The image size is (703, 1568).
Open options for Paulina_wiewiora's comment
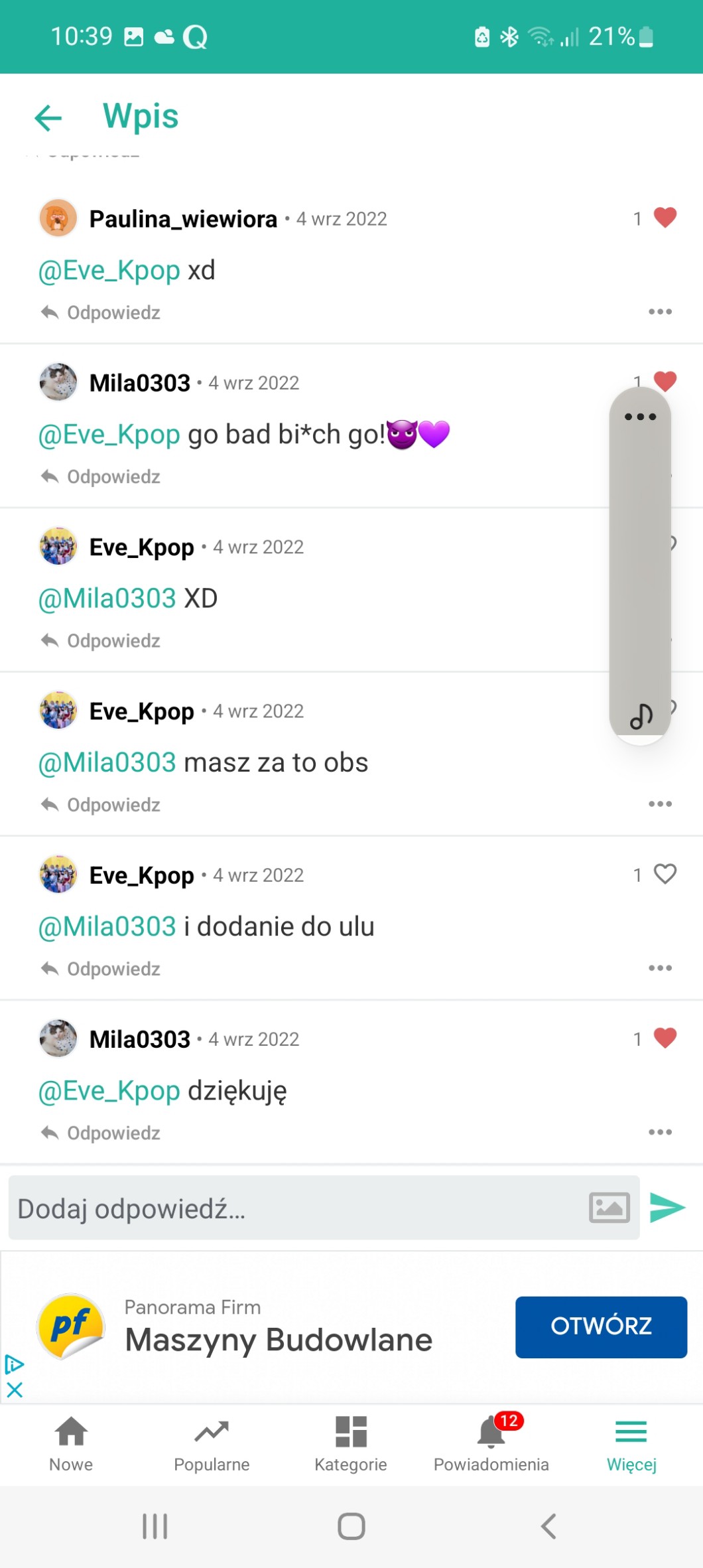click(660, 312)
